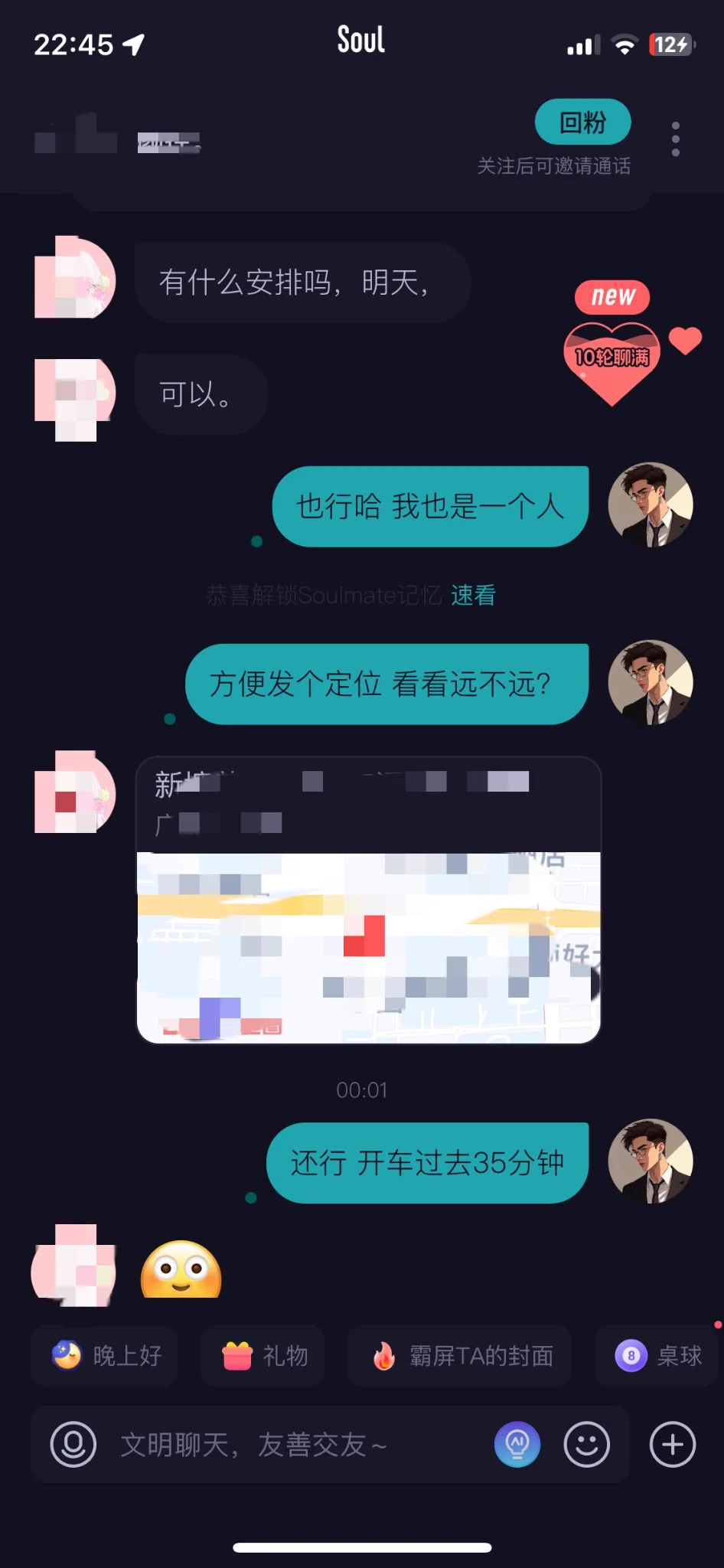Open the emoji picker
Viewport: 724px width, 1568px height.
(586, 1445)
